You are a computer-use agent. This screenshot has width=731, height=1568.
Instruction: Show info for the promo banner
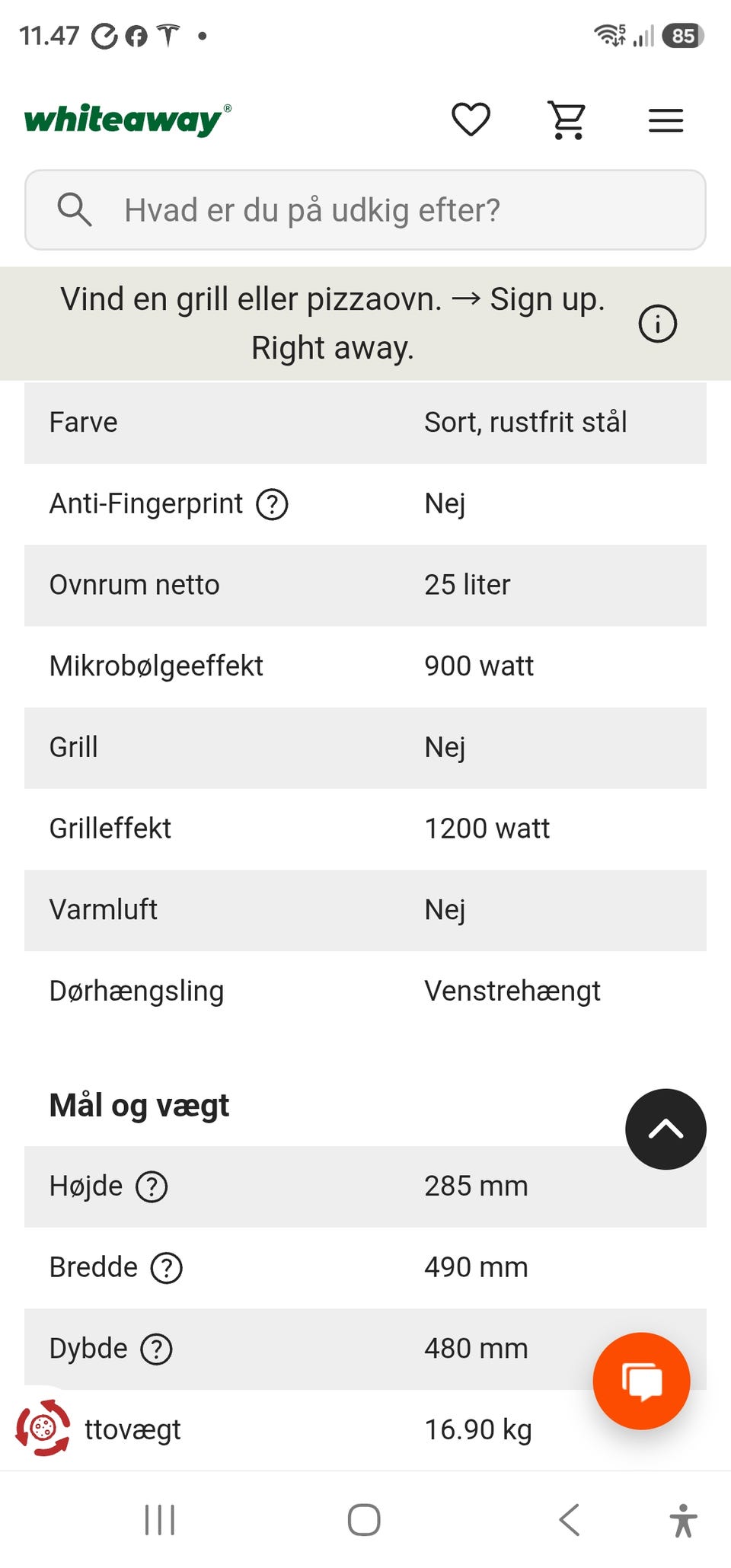pos(657,324)
